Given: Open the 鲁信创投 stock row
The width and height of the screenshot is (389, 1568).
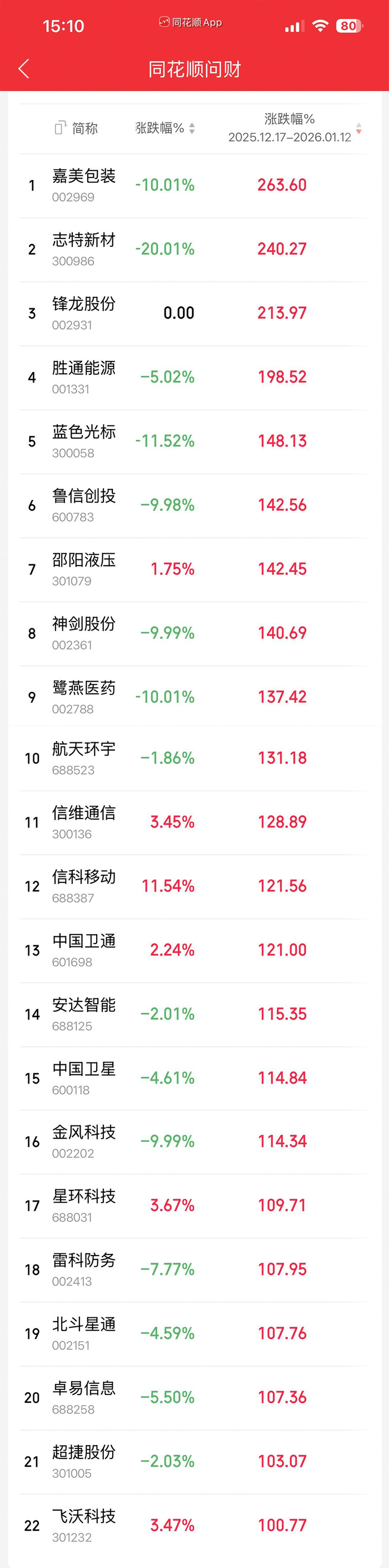Looking at the screenshot, I should coord(194,505).
